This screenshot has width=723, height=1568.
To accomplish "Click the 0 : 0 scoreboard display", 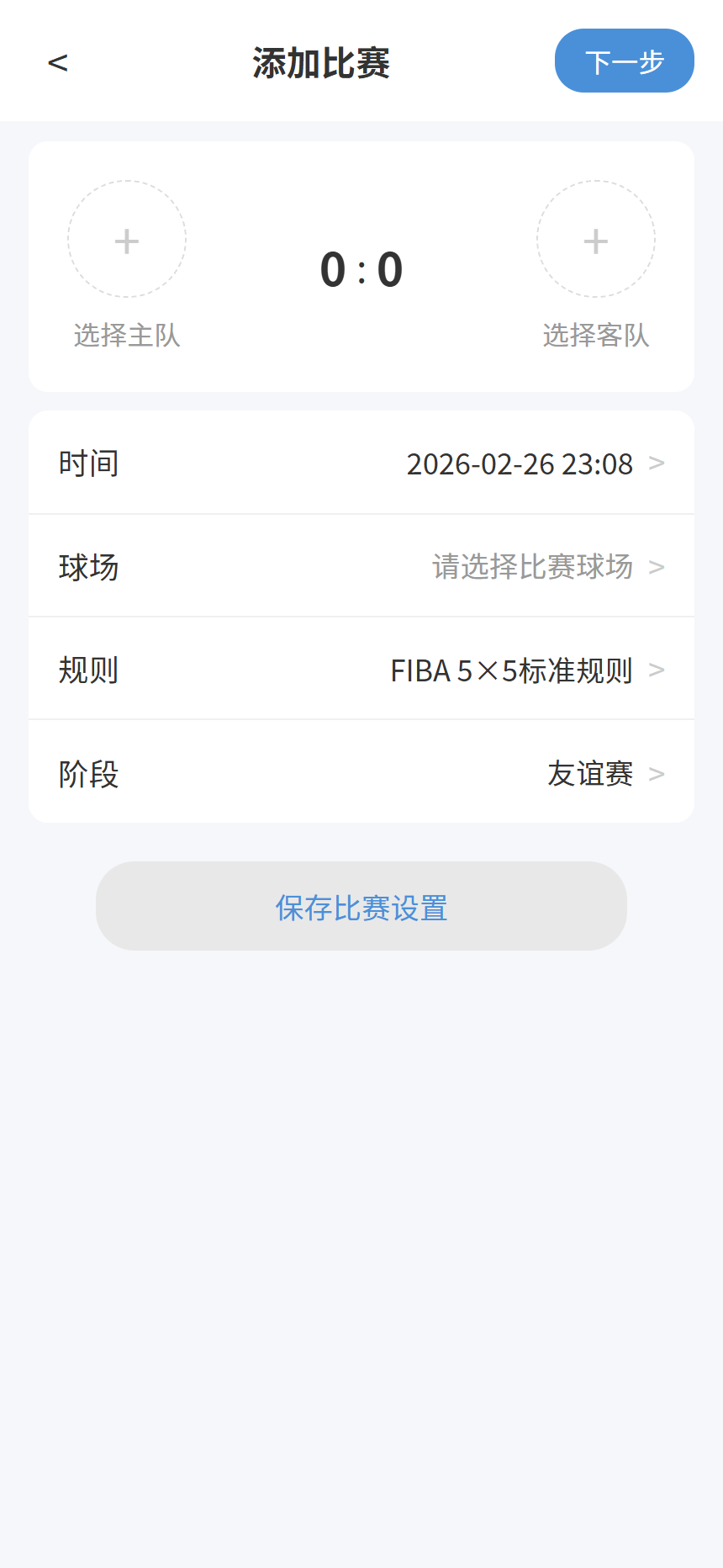I will coord(361,268).
